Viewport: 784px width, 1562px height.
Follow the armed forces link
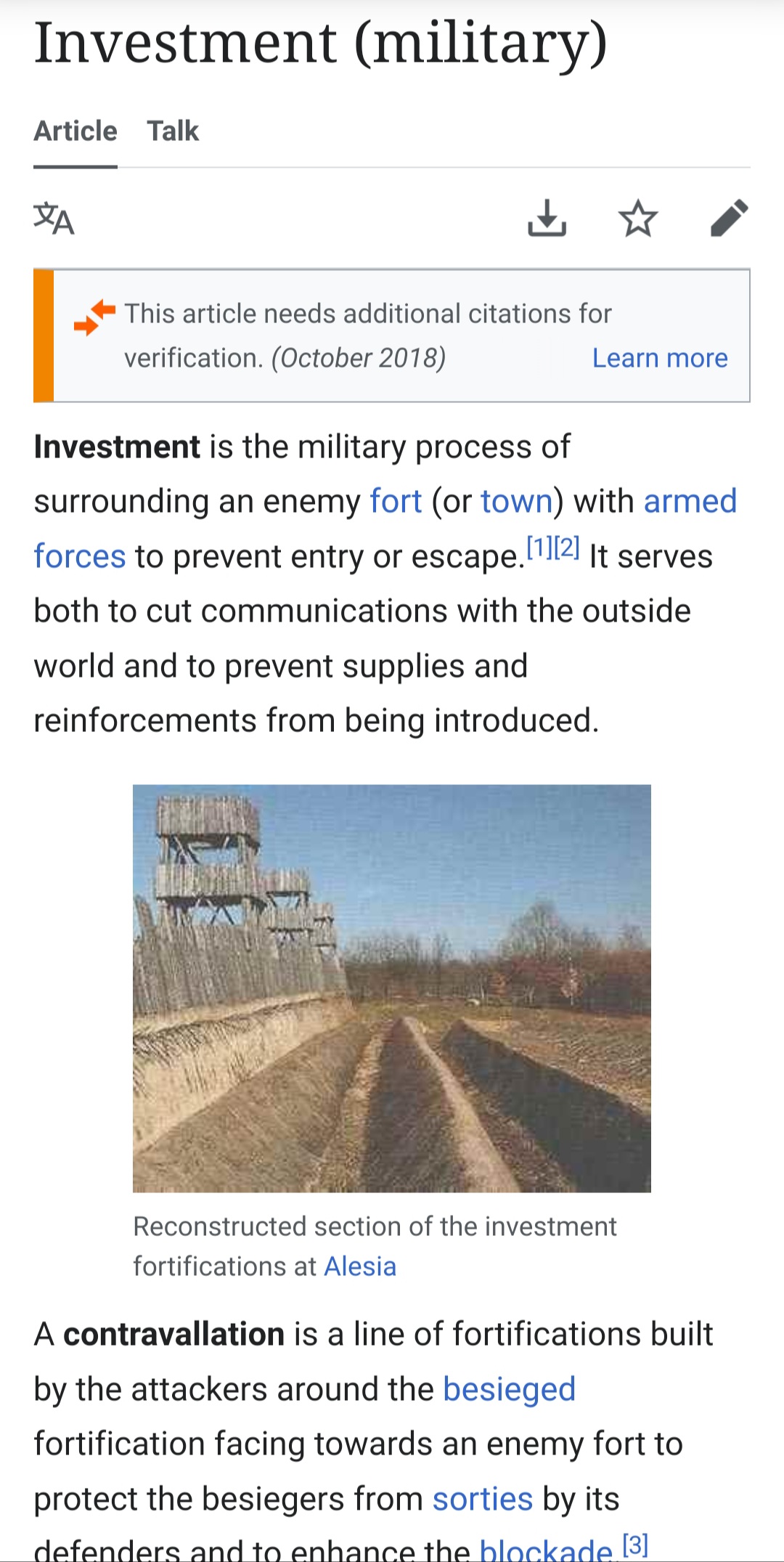pos(690,501)
